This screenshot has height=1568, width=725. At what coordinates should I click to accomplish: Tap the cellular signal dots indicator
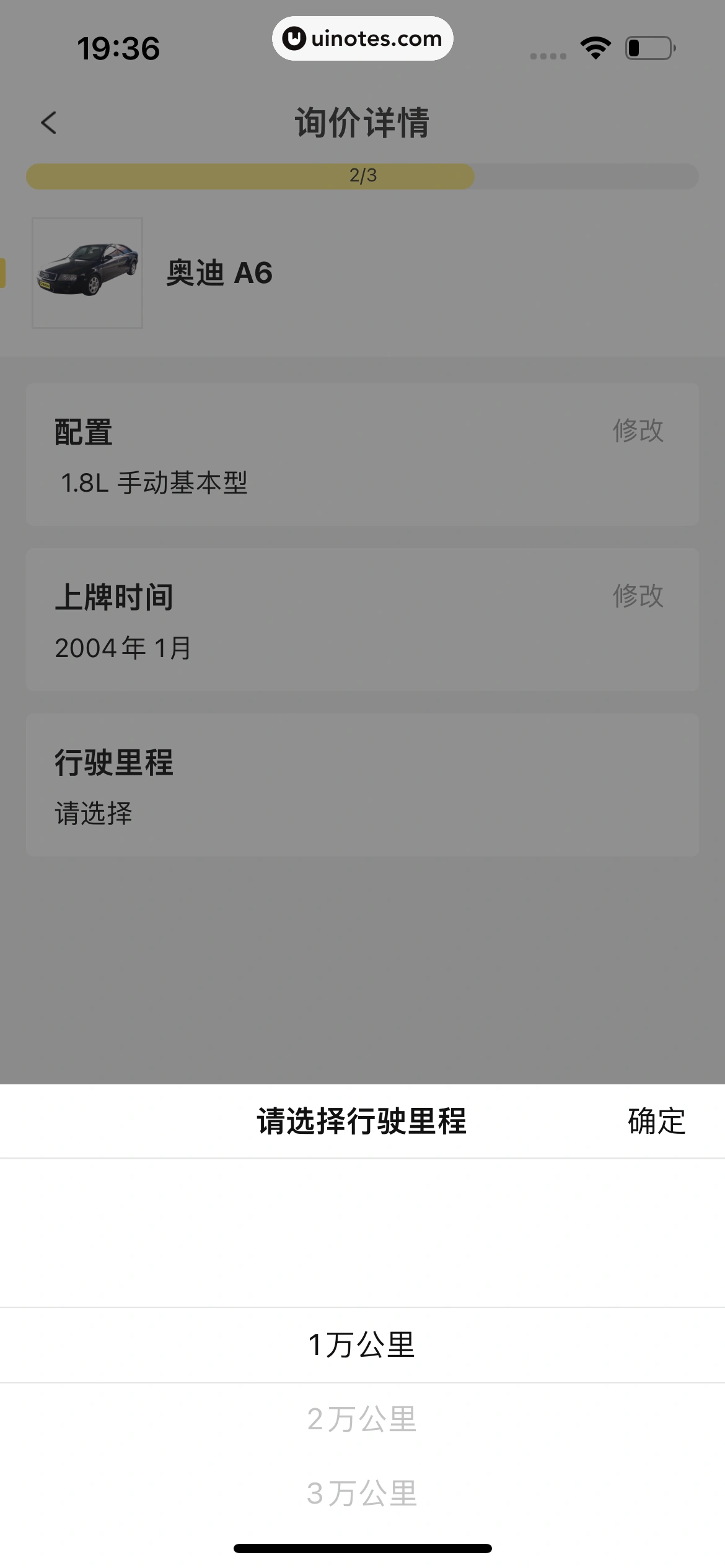(x=547, y=55)
